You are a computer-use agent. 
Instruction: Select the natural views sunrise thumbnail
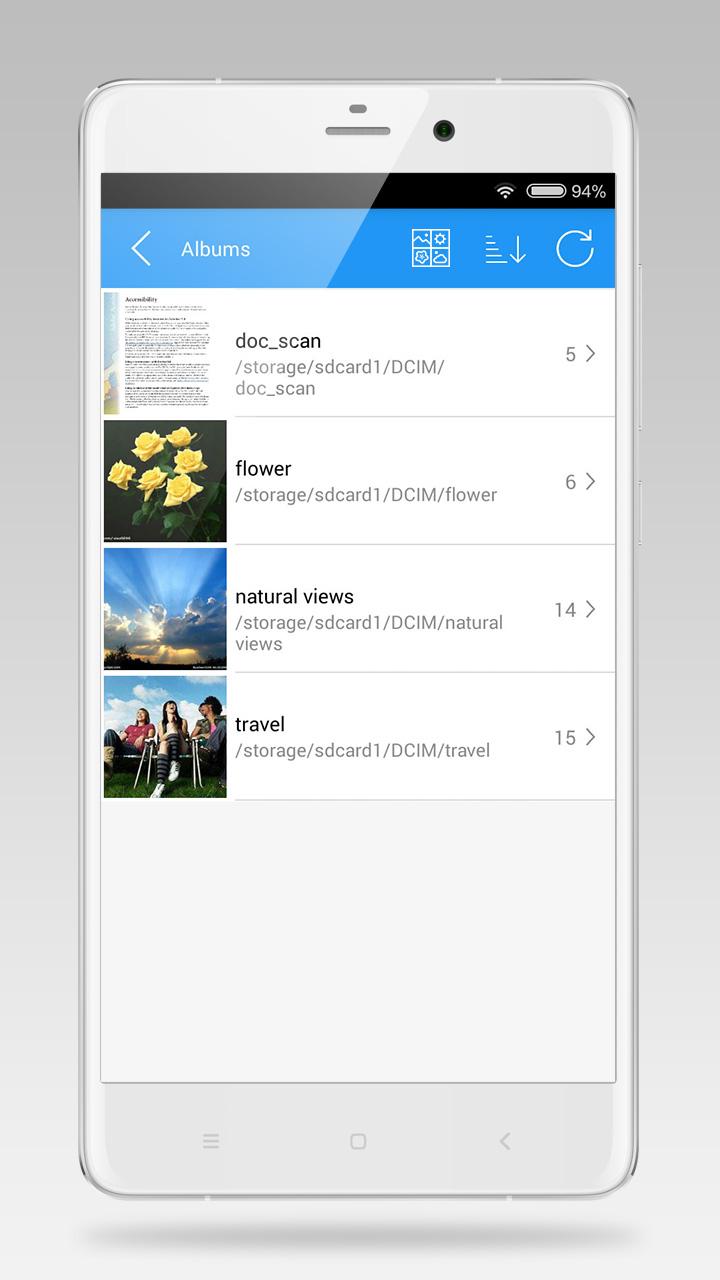coord(164,609)
